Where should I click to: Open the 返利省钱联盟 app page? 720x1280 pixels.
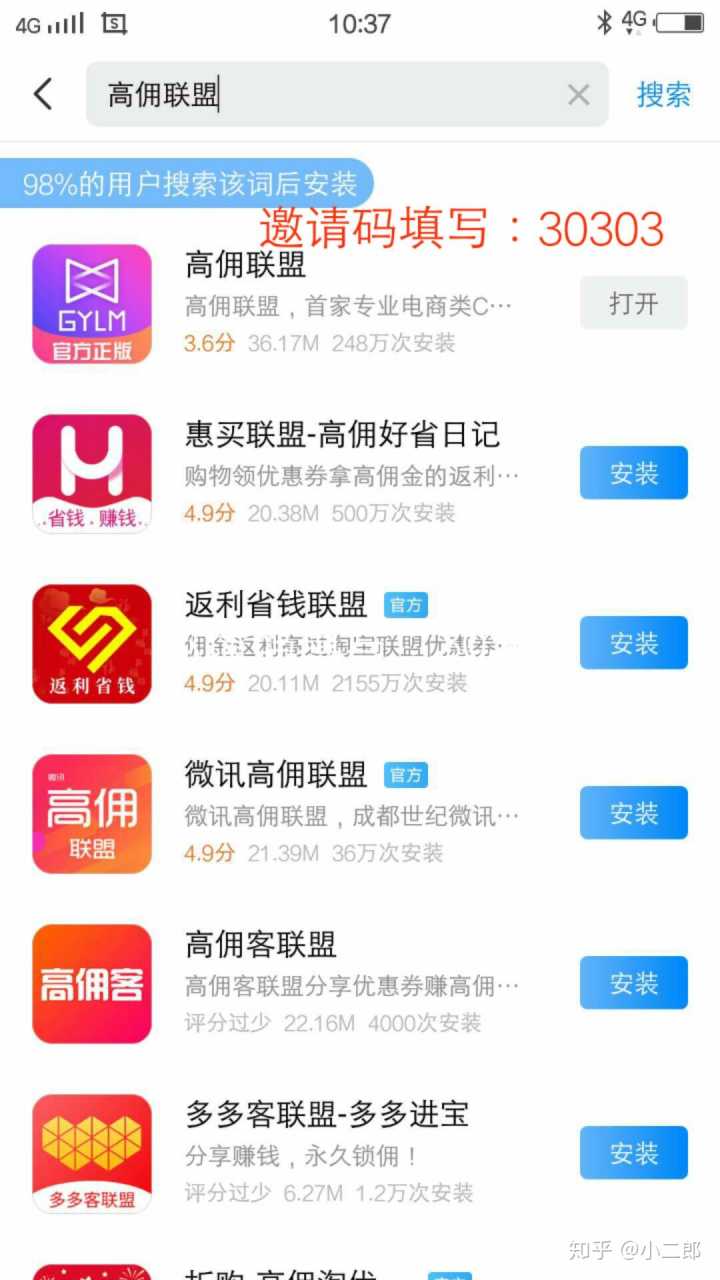275,605
